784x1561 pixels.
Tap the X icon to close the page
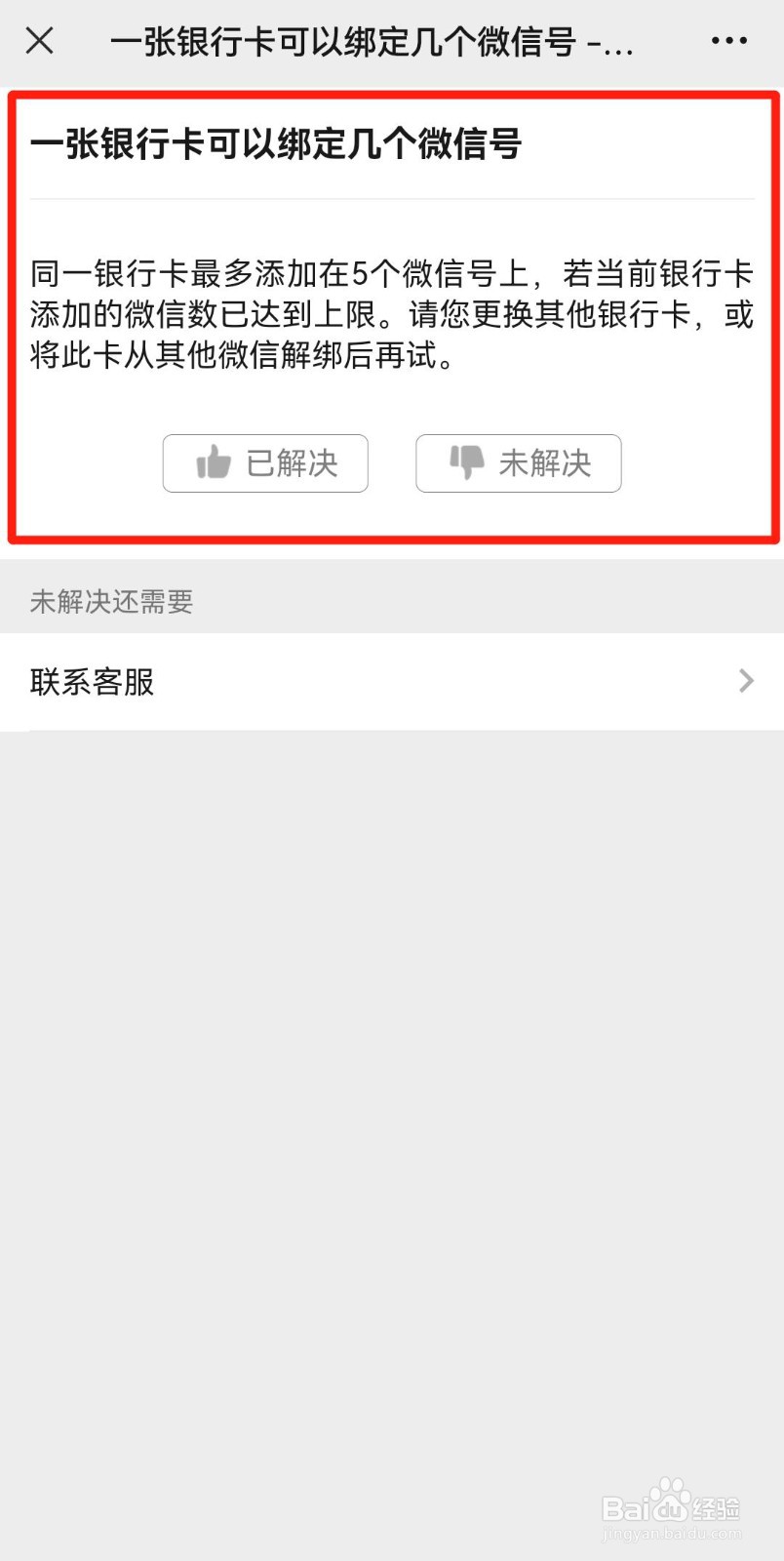tap(39, 41)
